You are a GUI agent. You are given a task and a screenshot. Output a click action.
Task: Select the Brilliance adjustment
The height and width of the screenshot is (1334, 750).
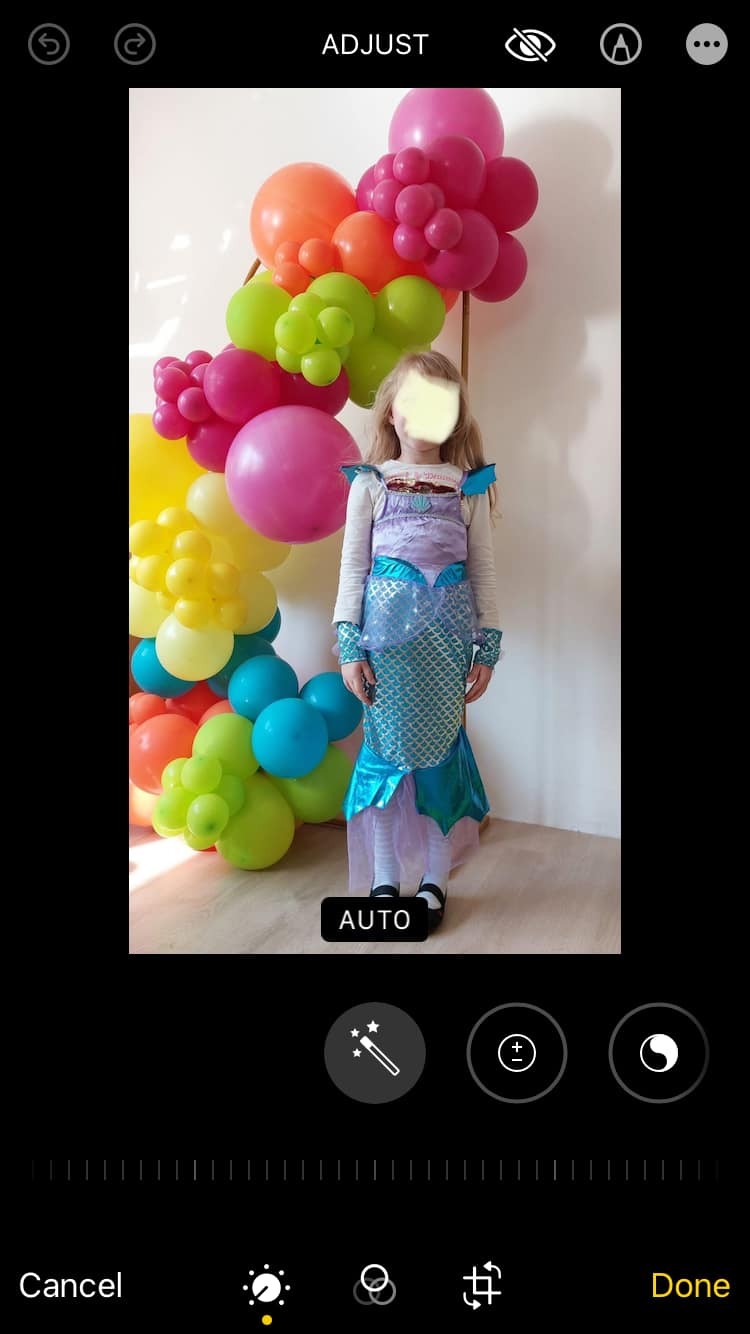click(659, 1053)
